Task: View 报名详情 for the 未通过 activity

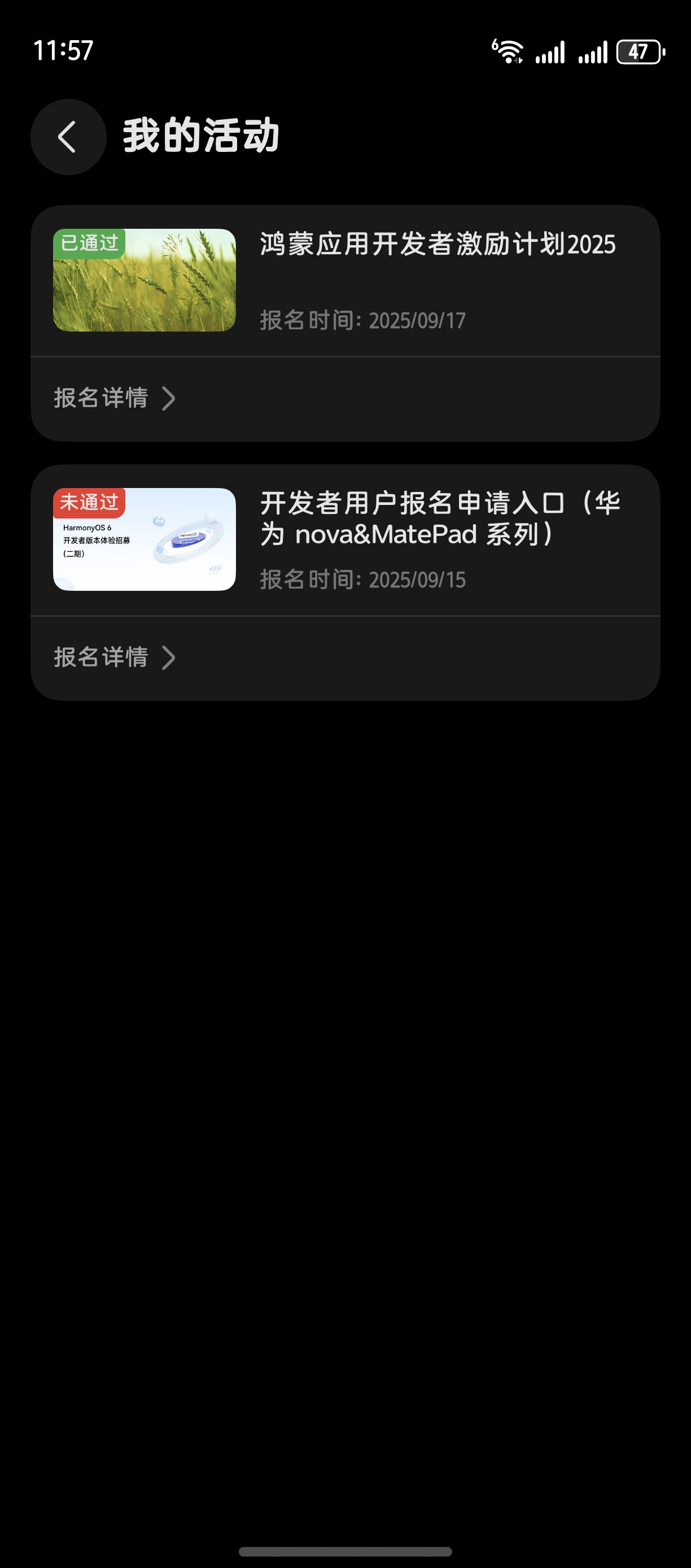Action: pyautogui.click(x=115, y=657)
